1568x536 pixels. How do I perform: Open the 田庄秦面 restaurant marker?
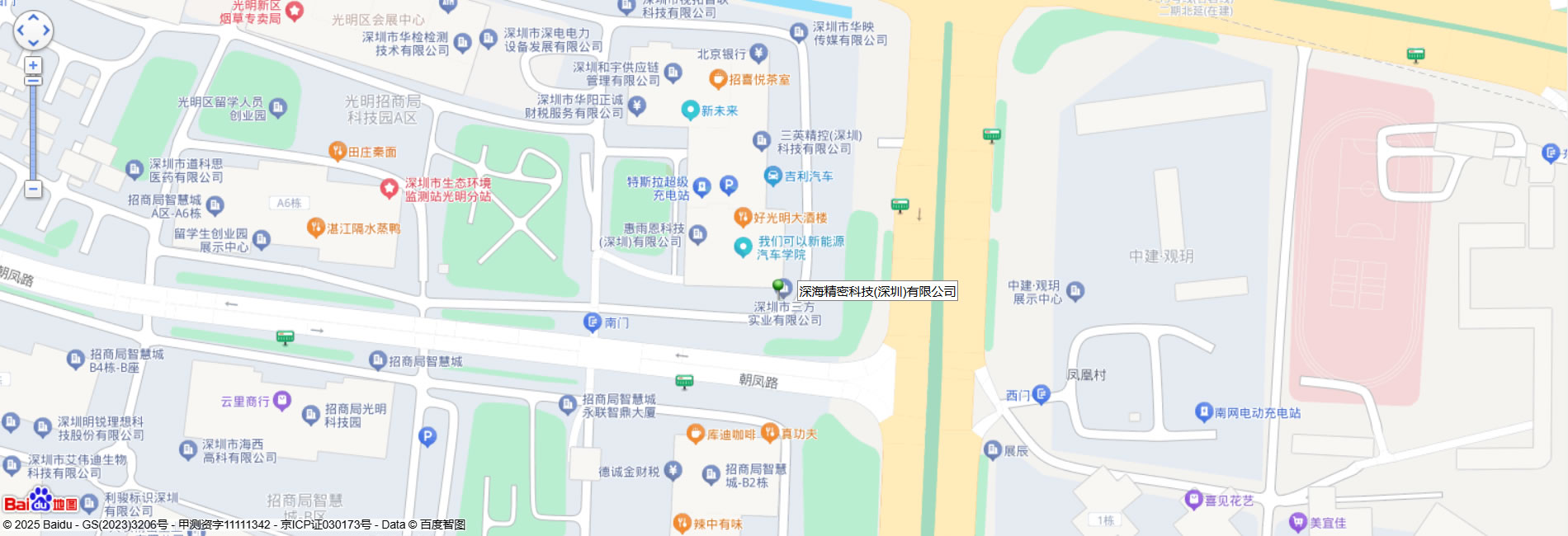[x=337, y=151]
